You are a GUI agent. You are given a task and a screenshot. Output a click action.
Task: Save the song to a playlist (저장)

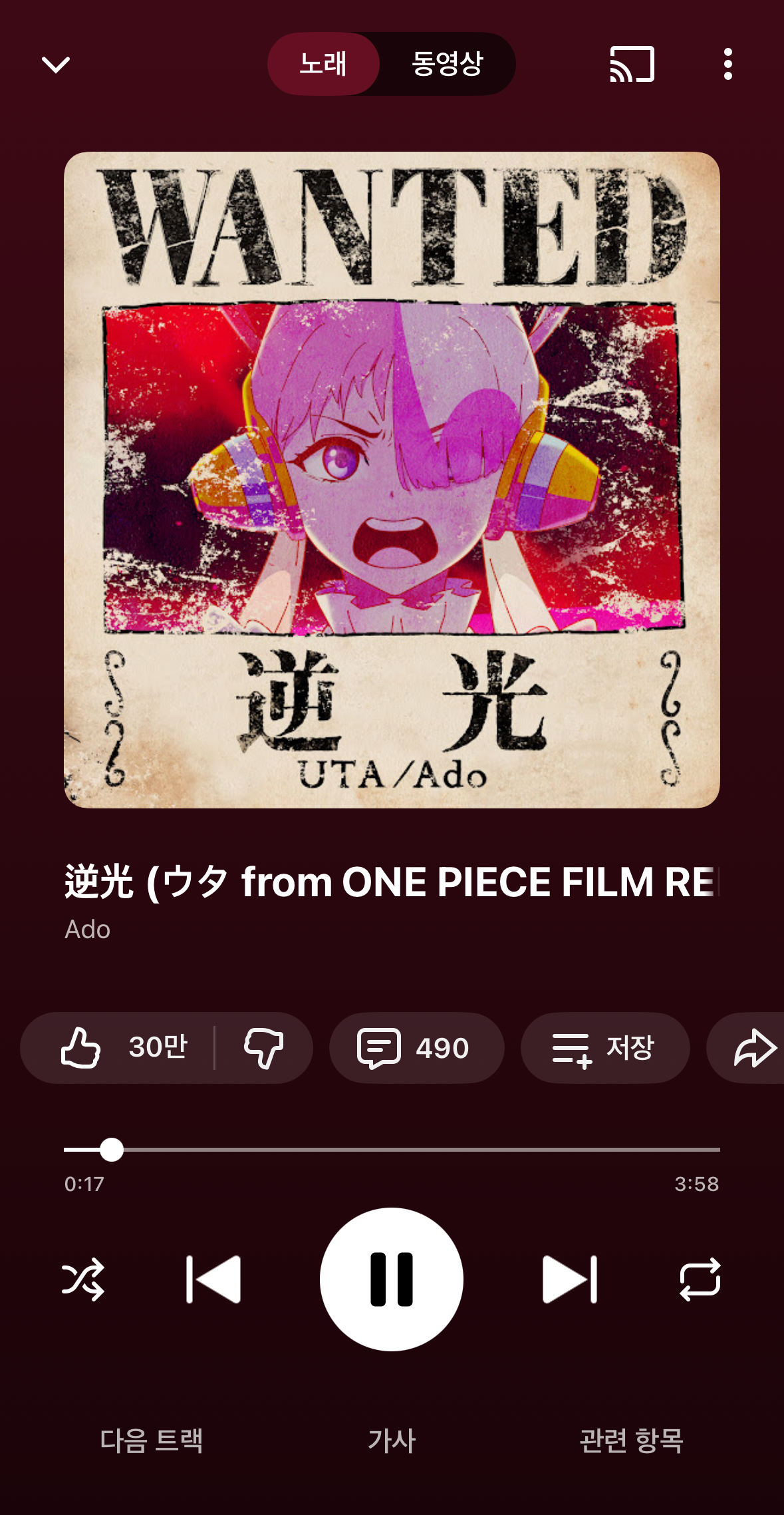click(x=604, y=1048)
